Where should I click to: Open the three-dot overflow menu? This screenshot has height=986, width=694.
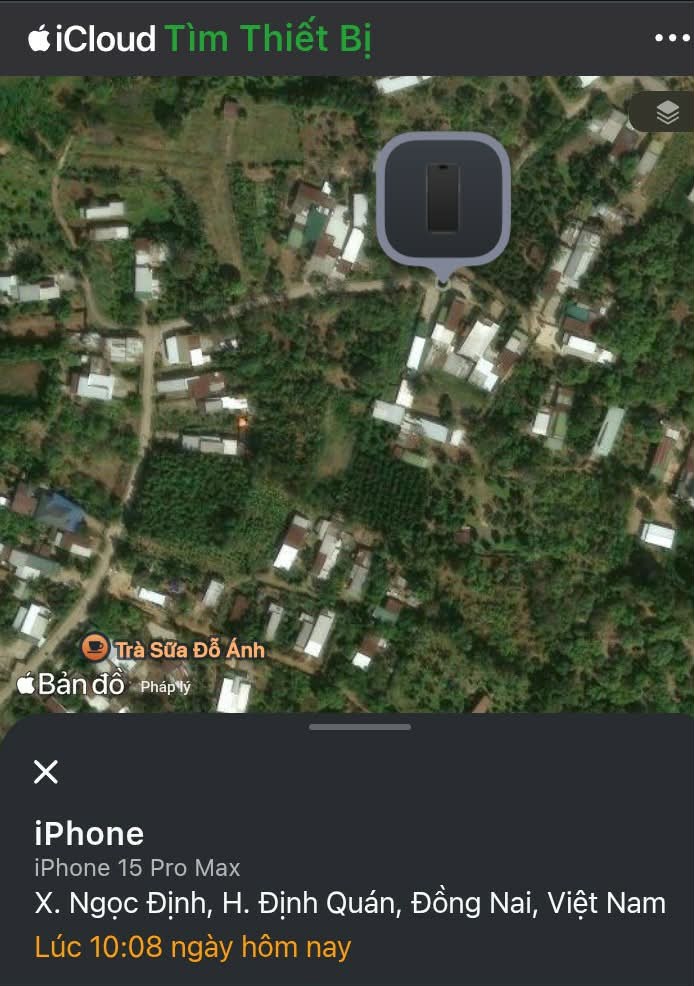pos(671,38)
